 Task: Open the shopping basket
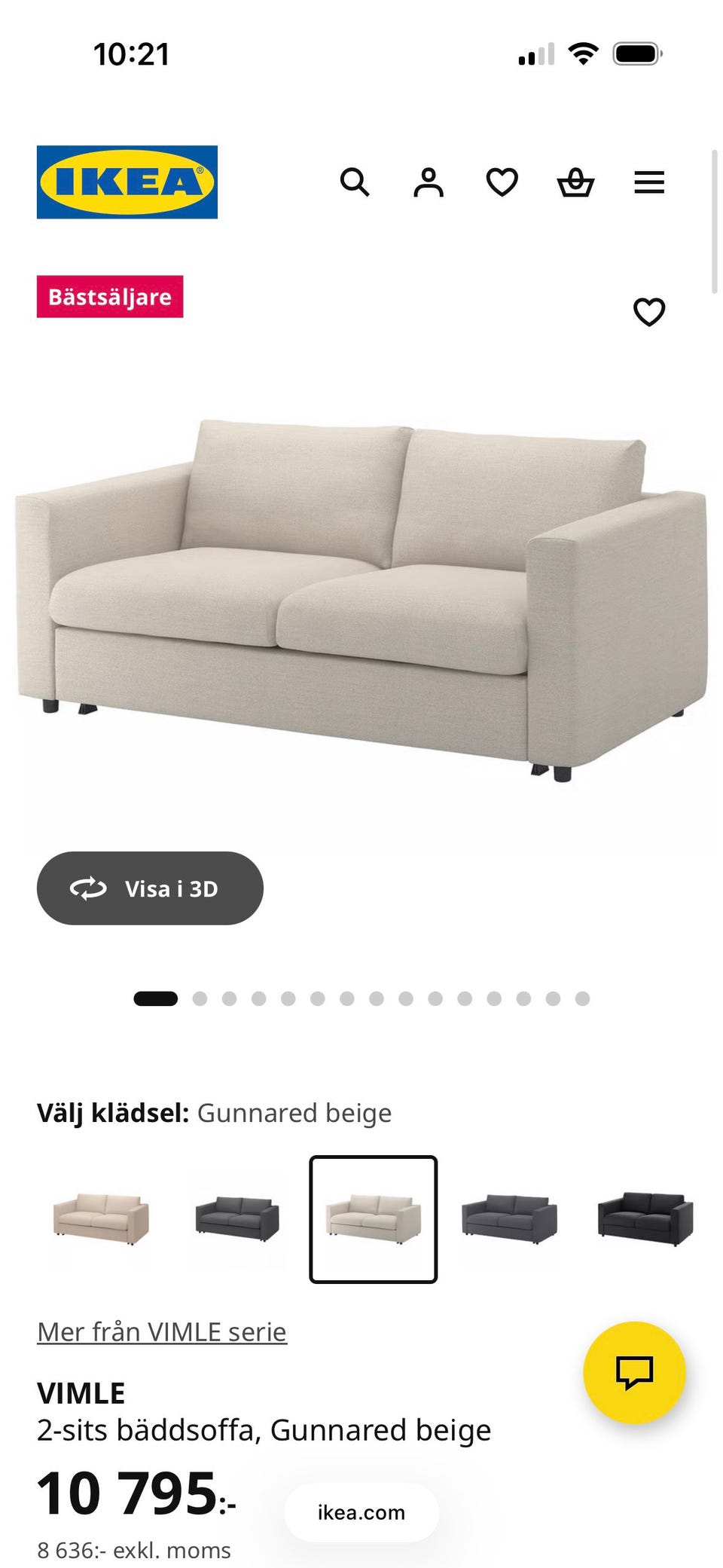[575, 182]
